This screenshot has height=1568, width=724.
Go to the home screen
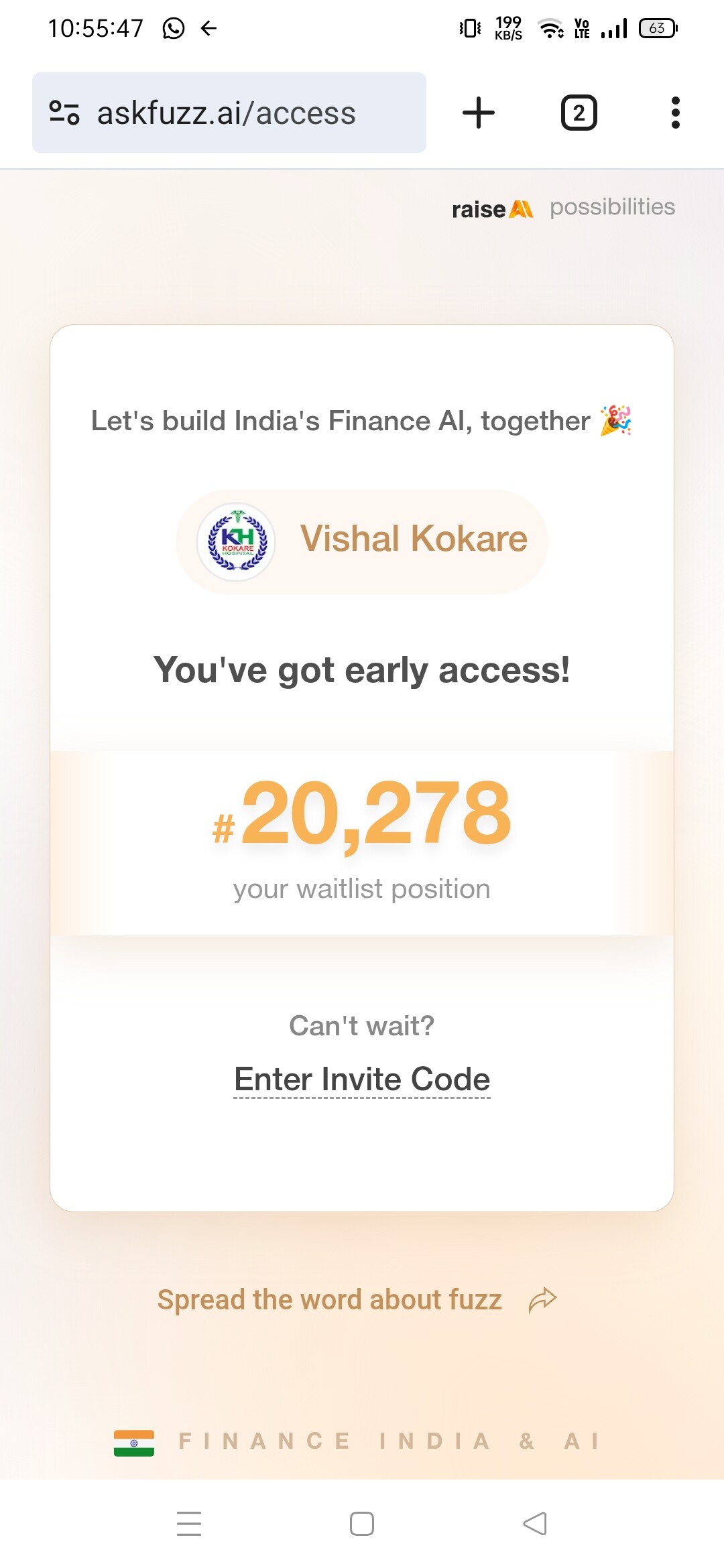coord(362,1523)
